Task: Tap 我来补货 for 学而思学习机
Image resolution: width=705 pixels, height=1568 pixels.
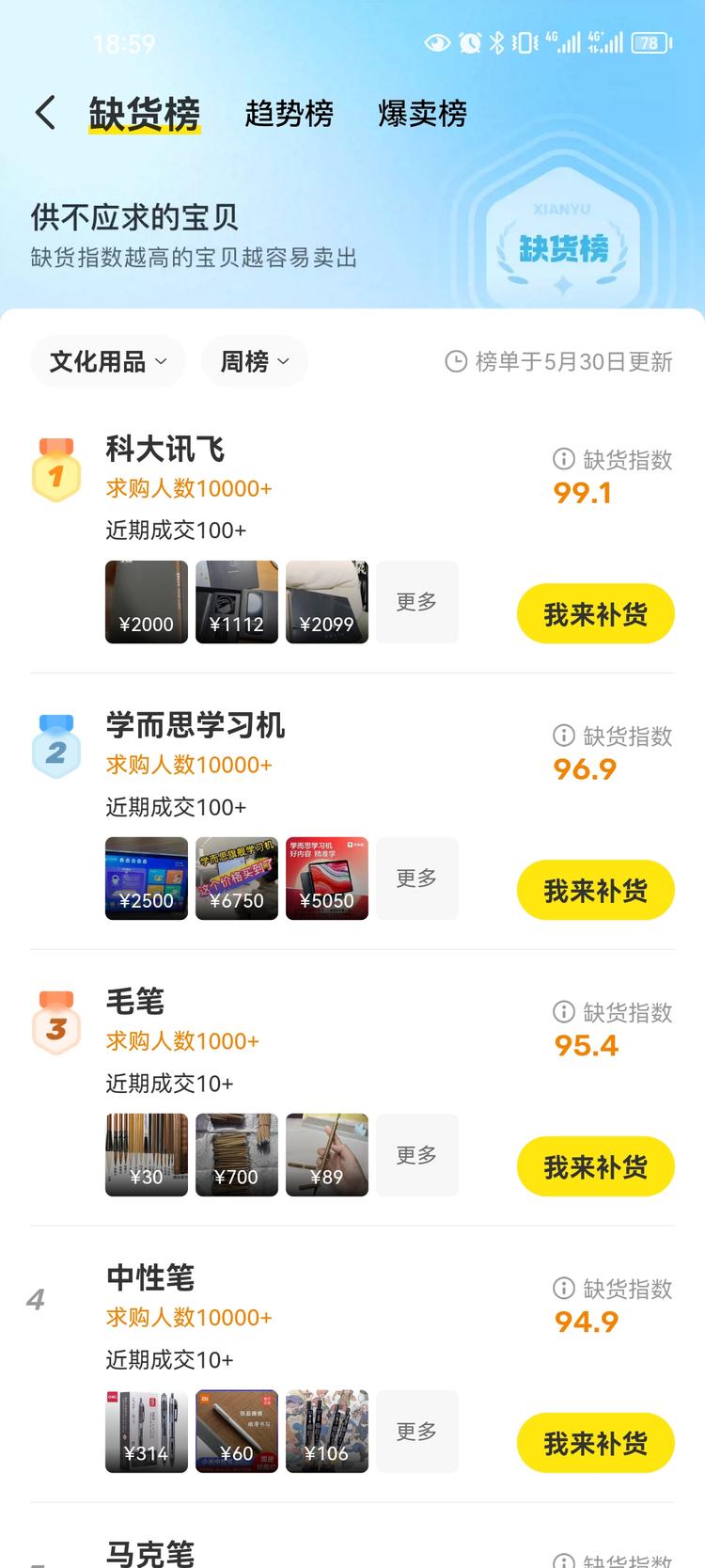Action: (595, 890)
